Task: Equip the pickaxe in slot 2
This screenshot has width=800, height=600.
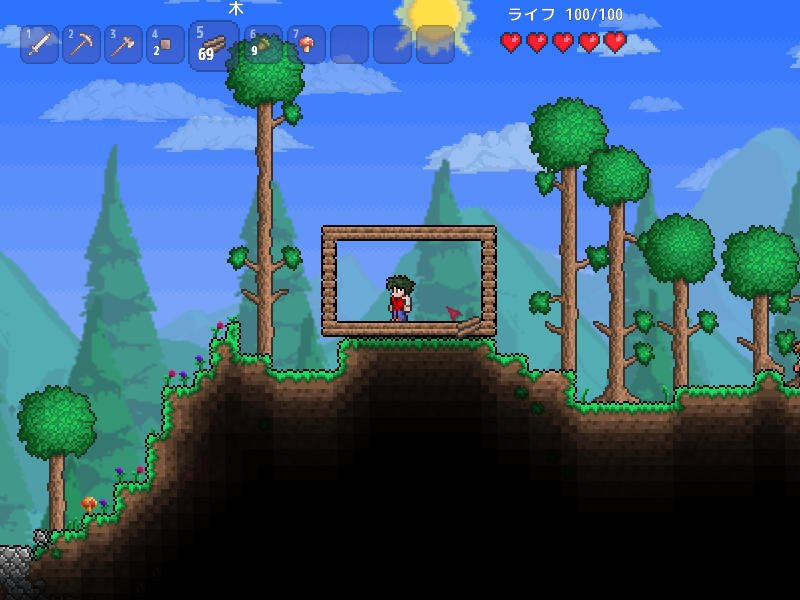Action: [81, 45]
